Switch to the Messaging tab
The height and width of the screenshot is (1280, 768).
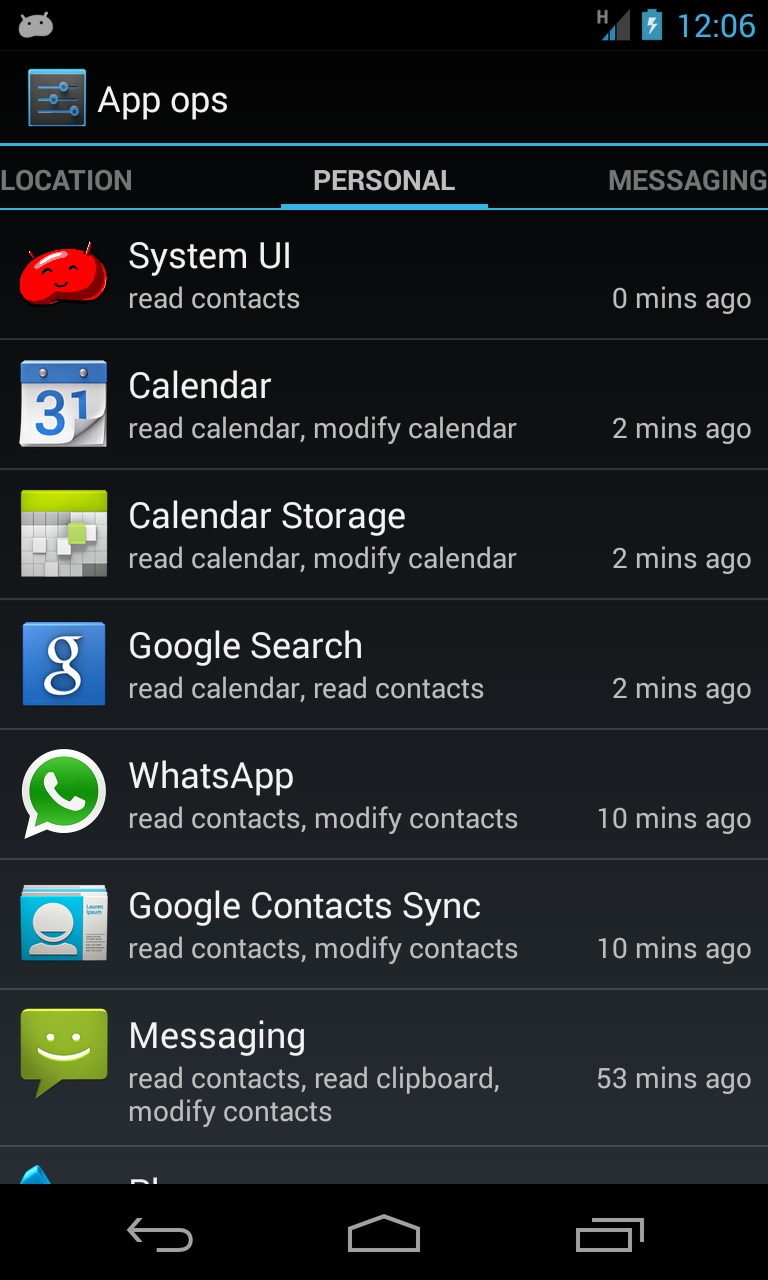click(687, 180)
